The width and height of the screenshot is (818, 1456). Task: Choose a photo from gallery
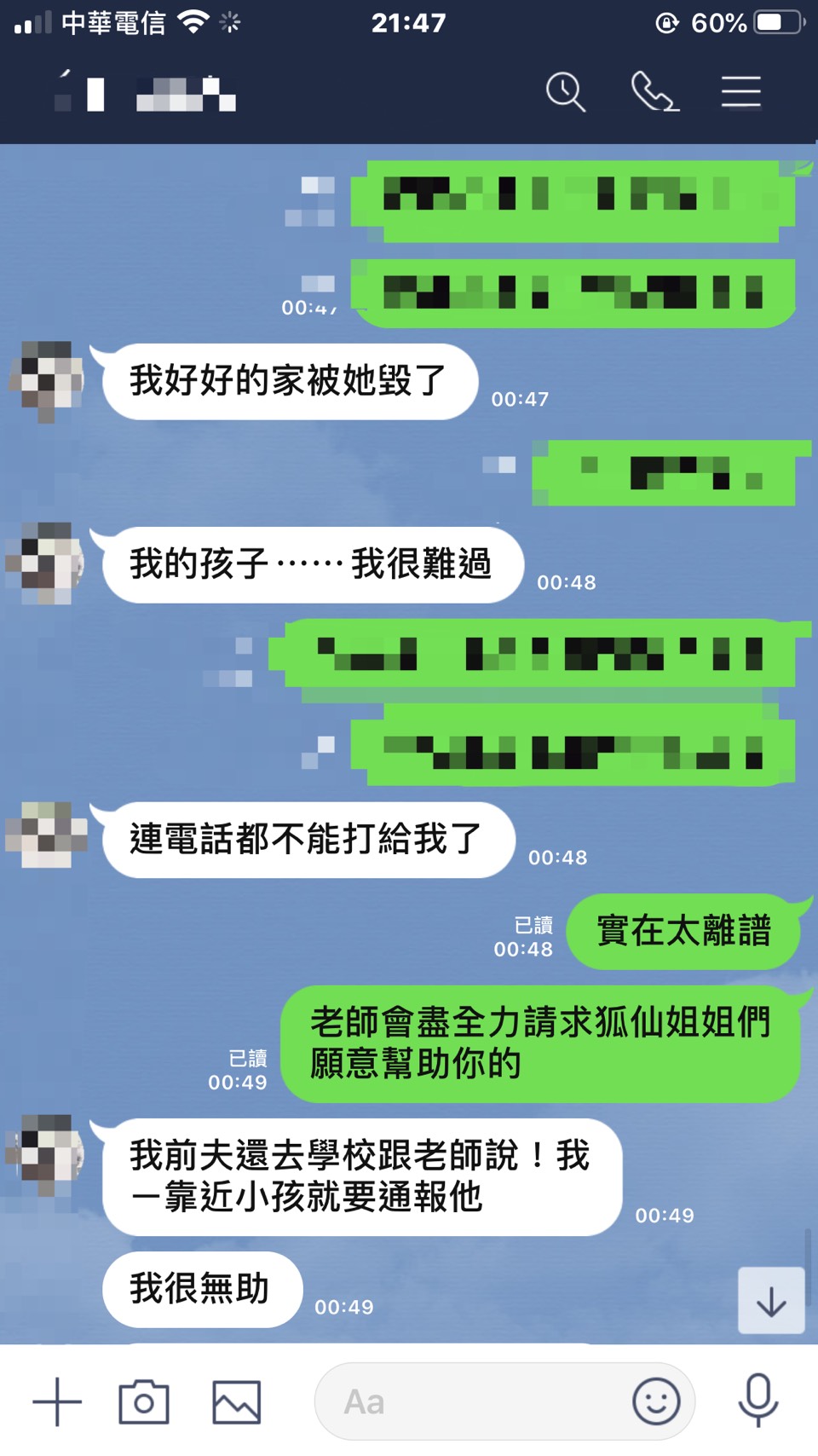click(x=236, y=1401)
